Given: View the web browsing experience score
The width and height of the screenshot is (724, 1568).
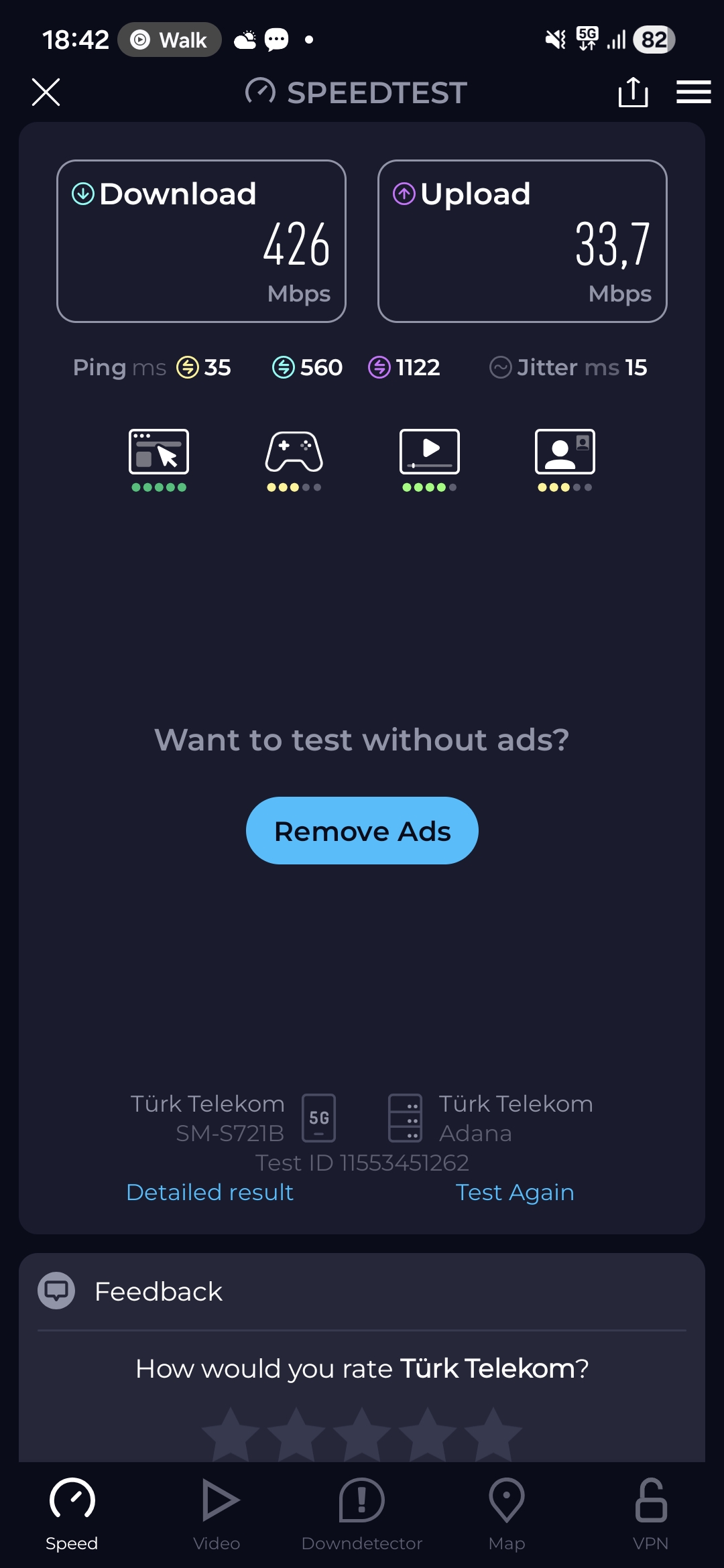Looking at the screenshot, I should (x=159, y=459).
